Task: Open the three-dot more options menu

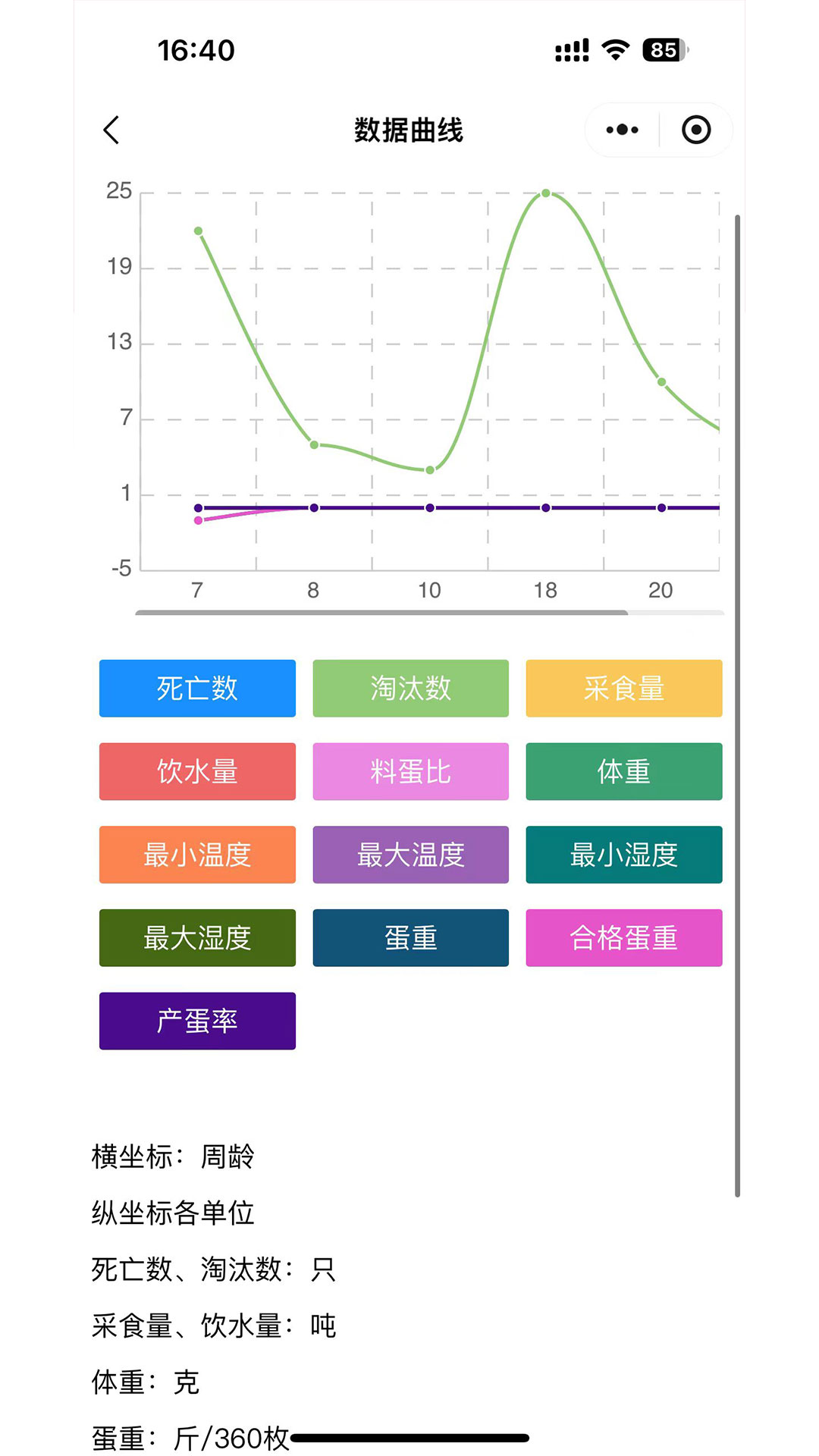Action: click(x=620, y=129)
